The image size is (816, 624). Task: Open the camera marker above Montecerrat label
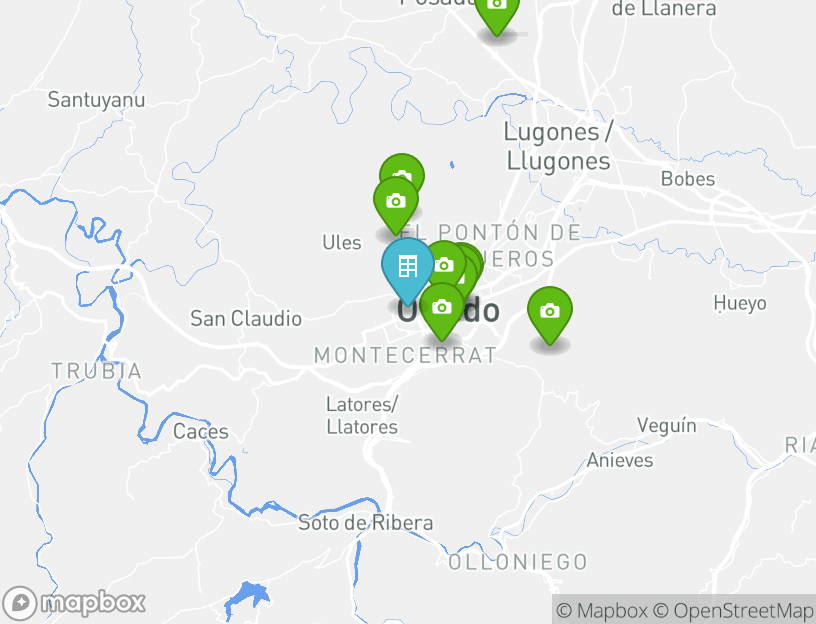coord(441,308)
